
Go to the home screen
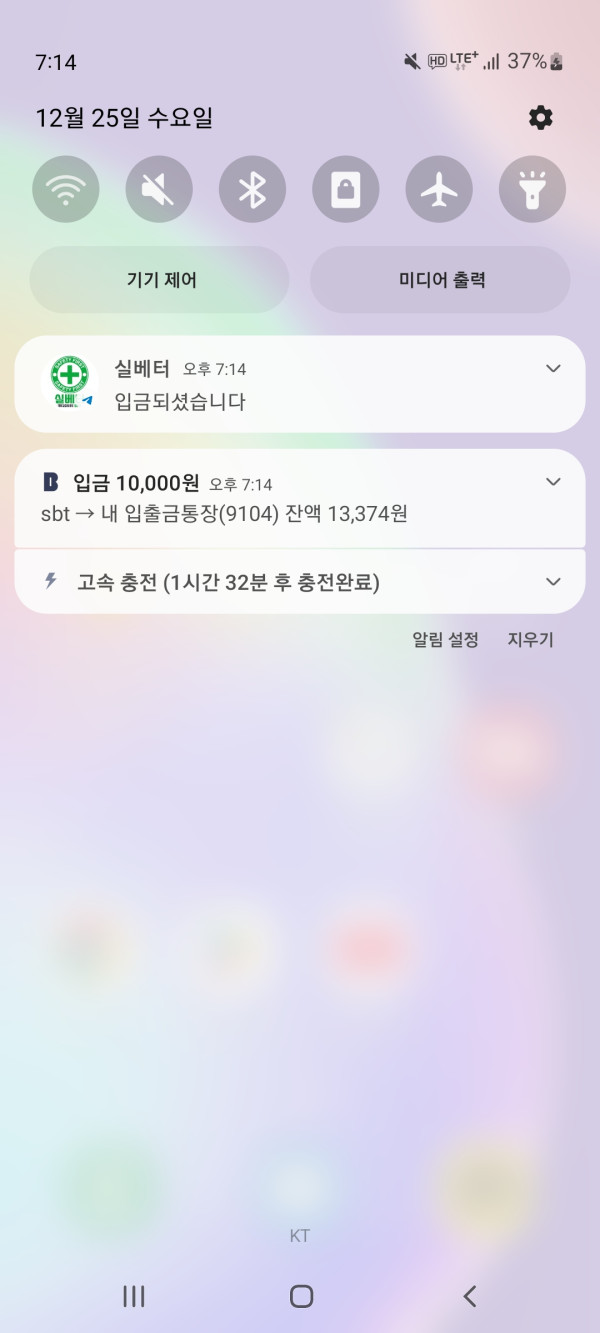point(301,1296)
